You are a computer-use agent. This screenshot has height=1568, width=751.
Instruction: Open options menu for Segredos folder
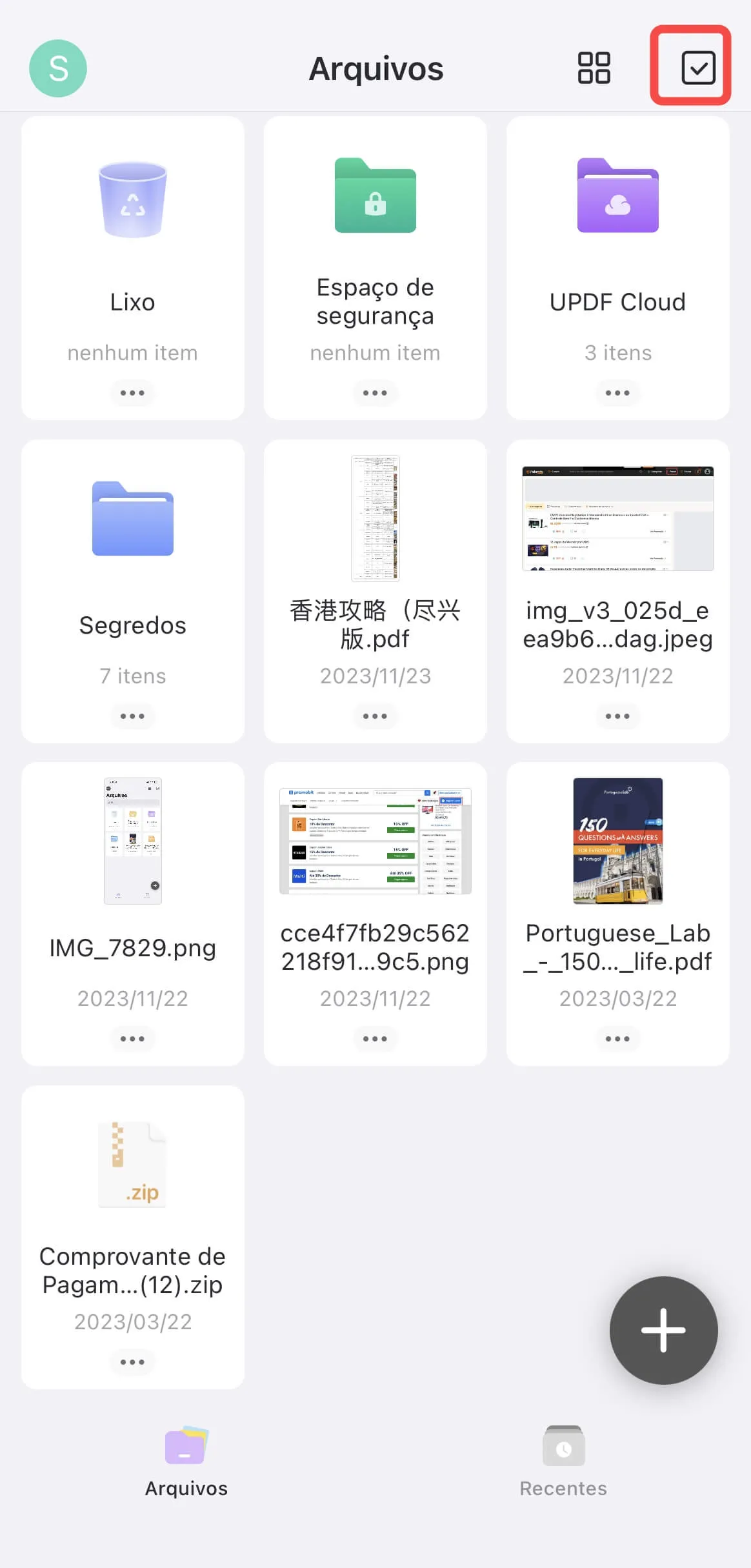click(132, 716)
